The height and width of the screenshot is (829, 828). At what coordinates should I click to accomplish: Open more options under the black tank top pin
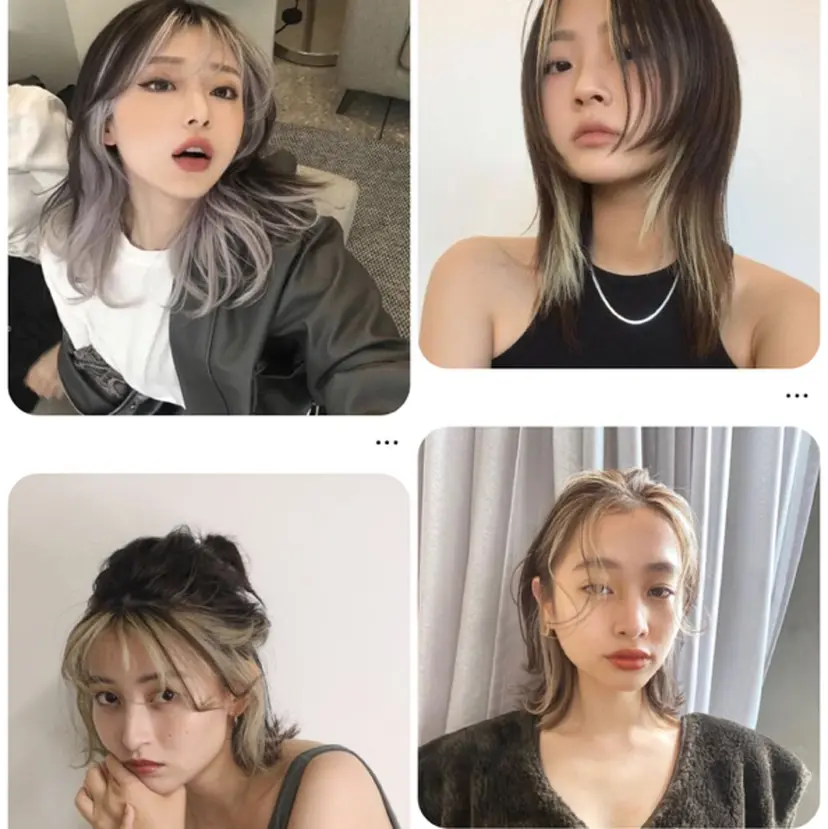796,395
